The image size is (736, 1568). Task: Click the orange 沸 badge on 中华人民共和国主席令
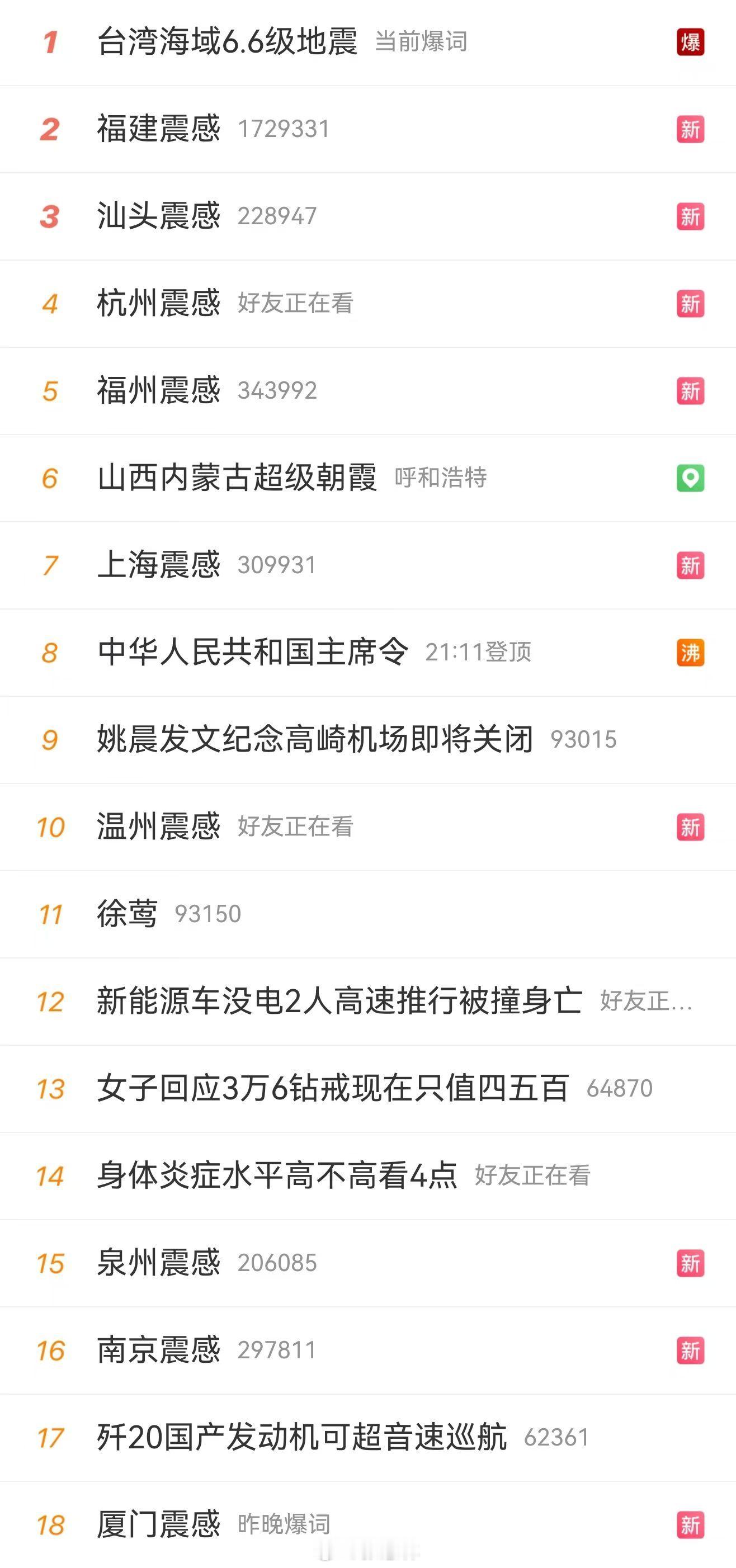pyautogui.click(x=691, y=653)
